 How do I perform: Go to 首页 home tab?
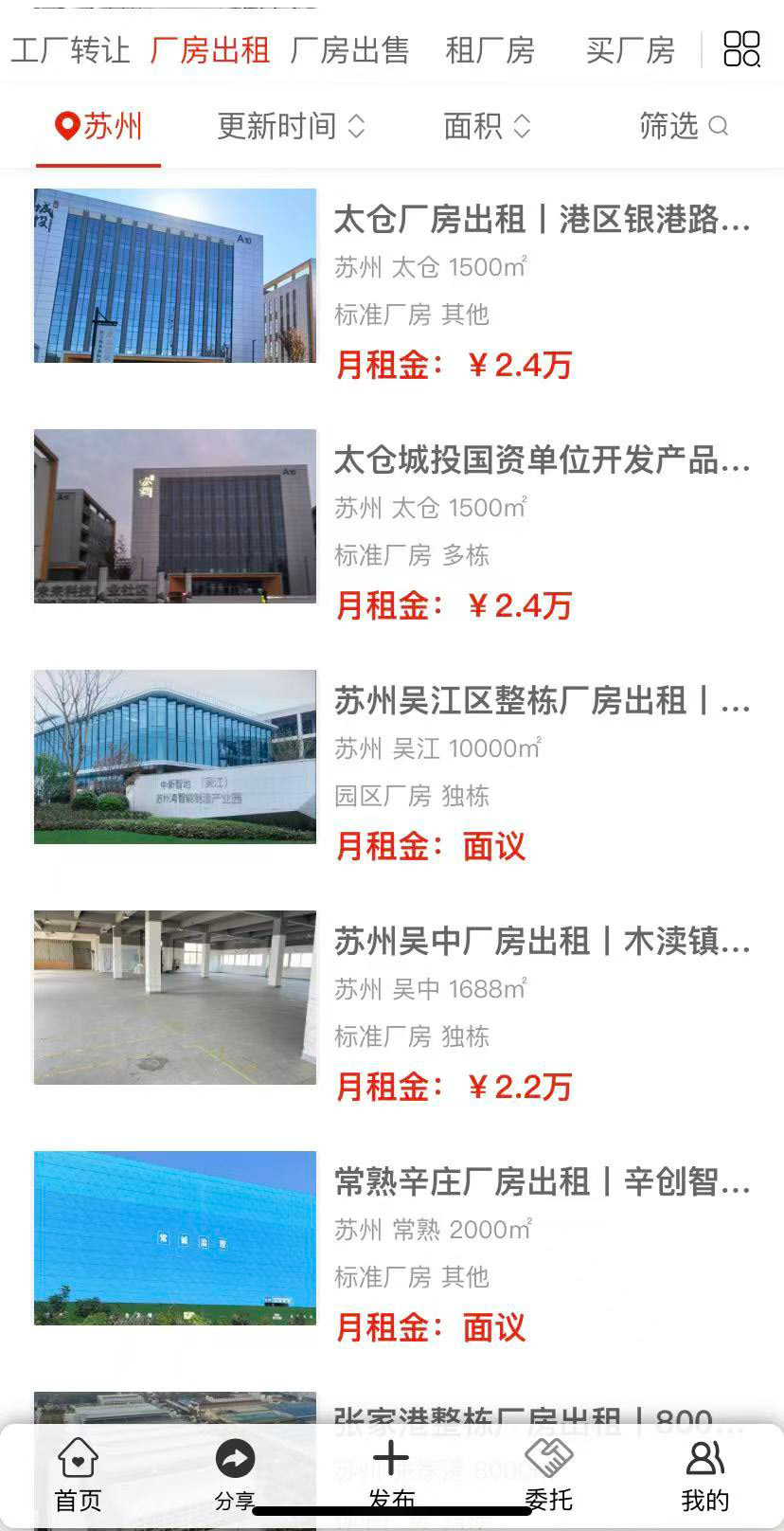tap(78, 1474)
